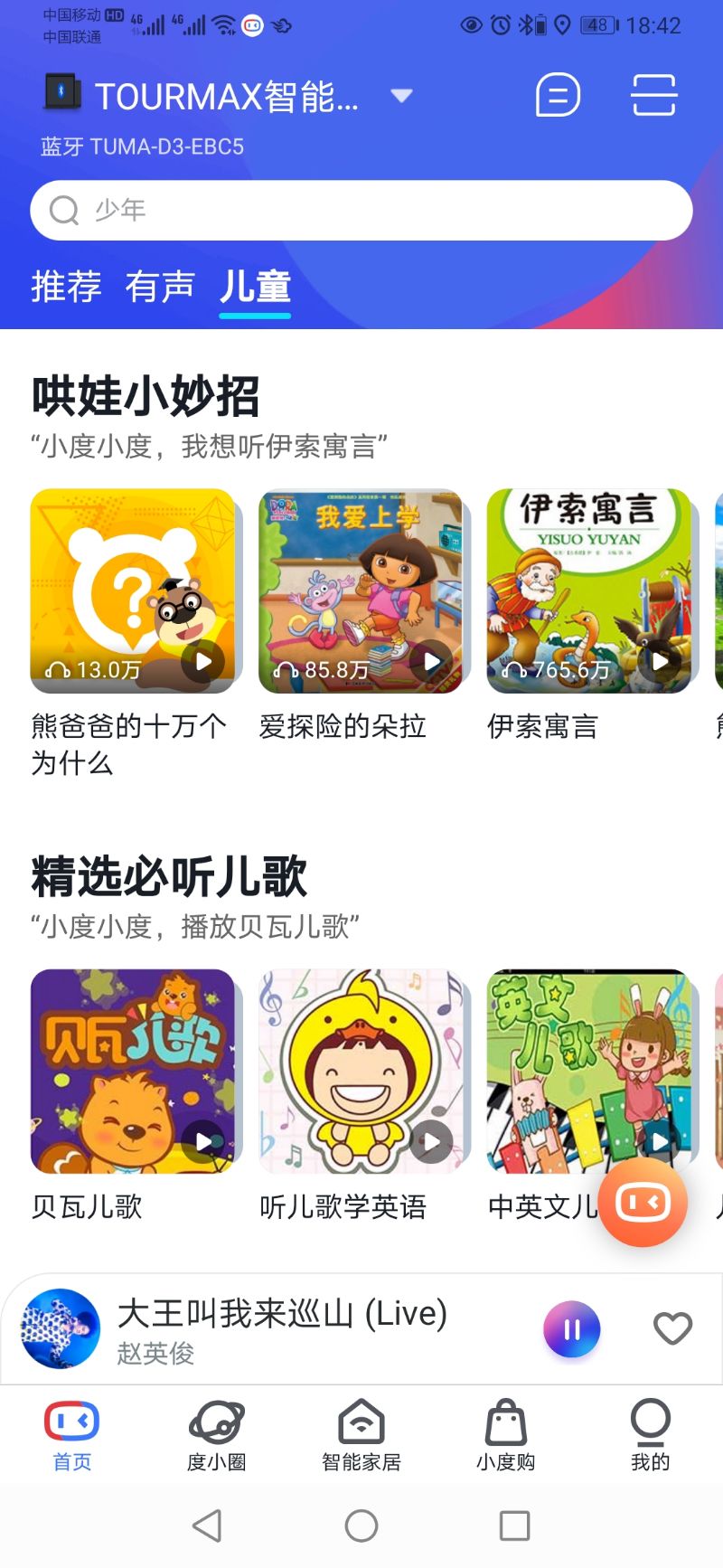Open 听儿歌学英语 playlist
723x1568 pixels.
tap(361, 1072)
